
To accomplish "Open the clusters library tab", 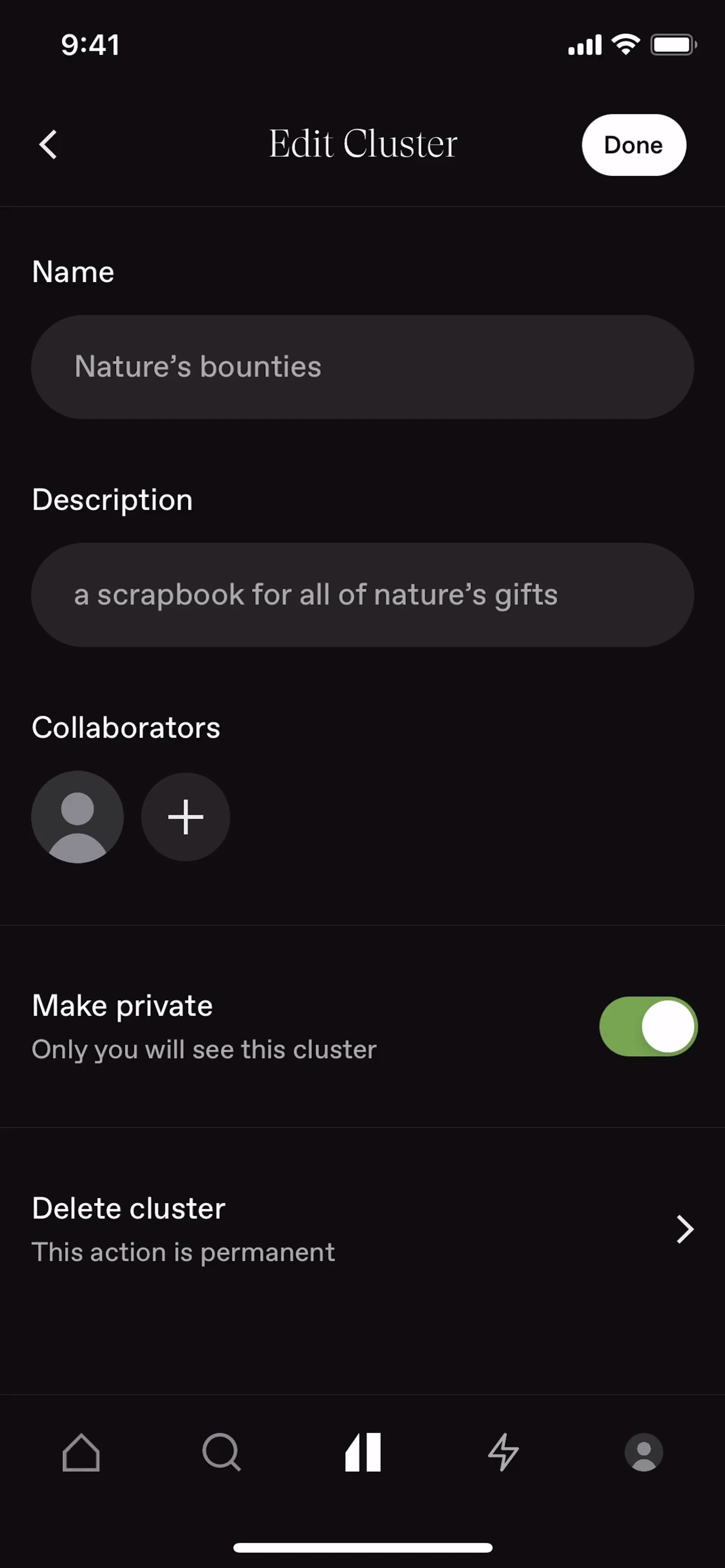I will click(363, 1452).
